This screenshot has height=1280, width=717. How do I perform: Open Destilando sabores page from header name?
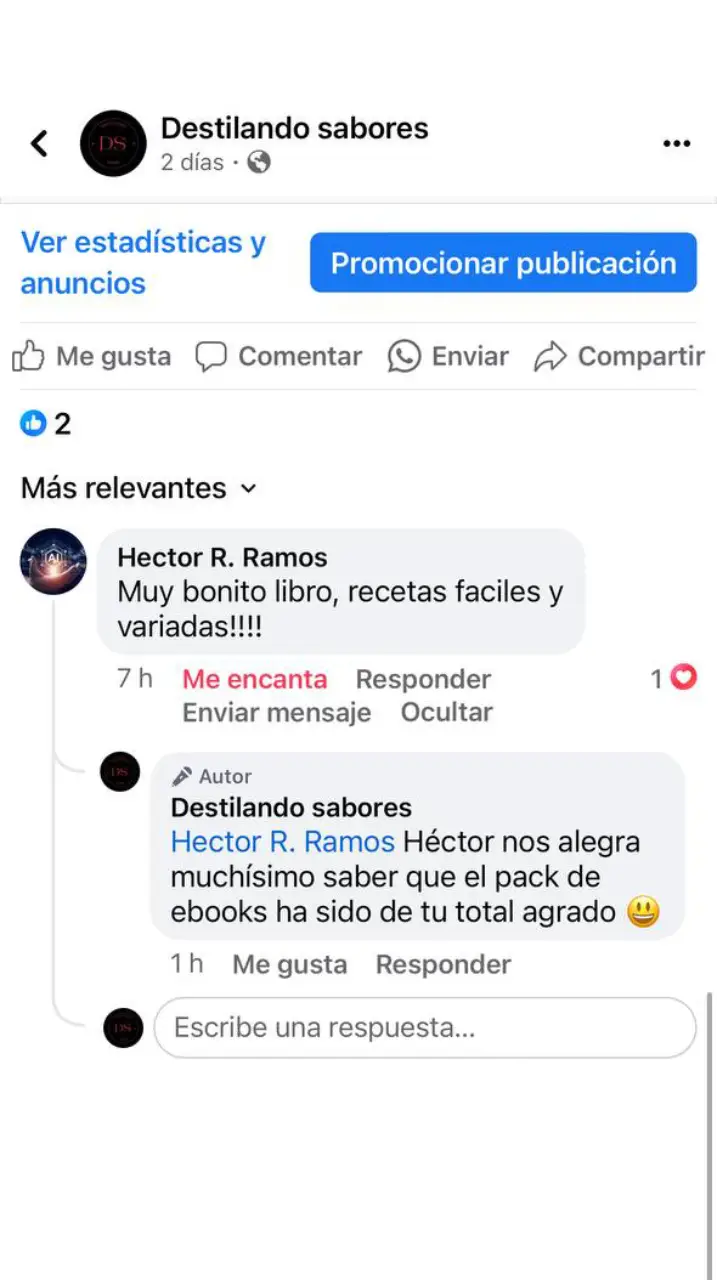coord(294,128)
